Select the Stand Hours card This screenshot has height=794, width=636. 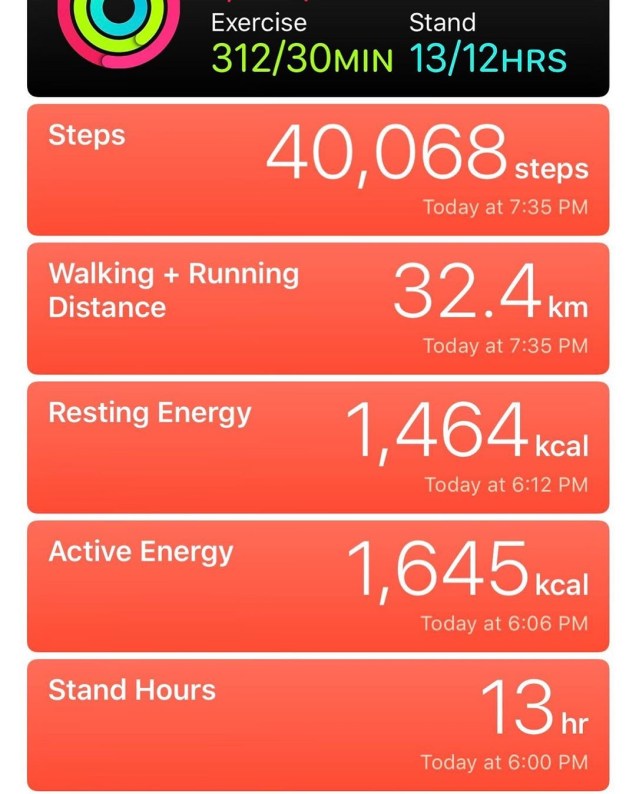[x=318, y=724]
